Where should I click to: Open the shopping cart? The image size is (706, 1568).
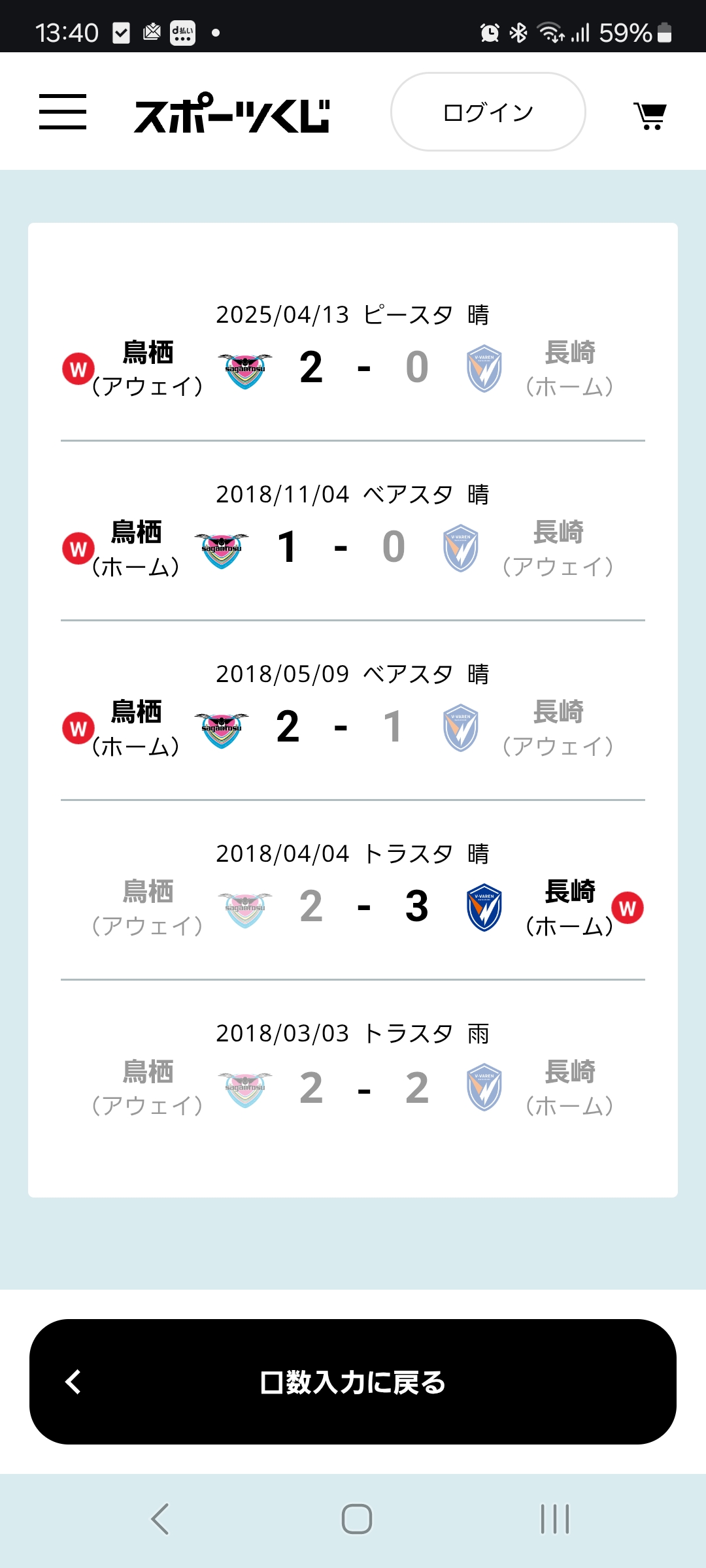click(650, 116)
